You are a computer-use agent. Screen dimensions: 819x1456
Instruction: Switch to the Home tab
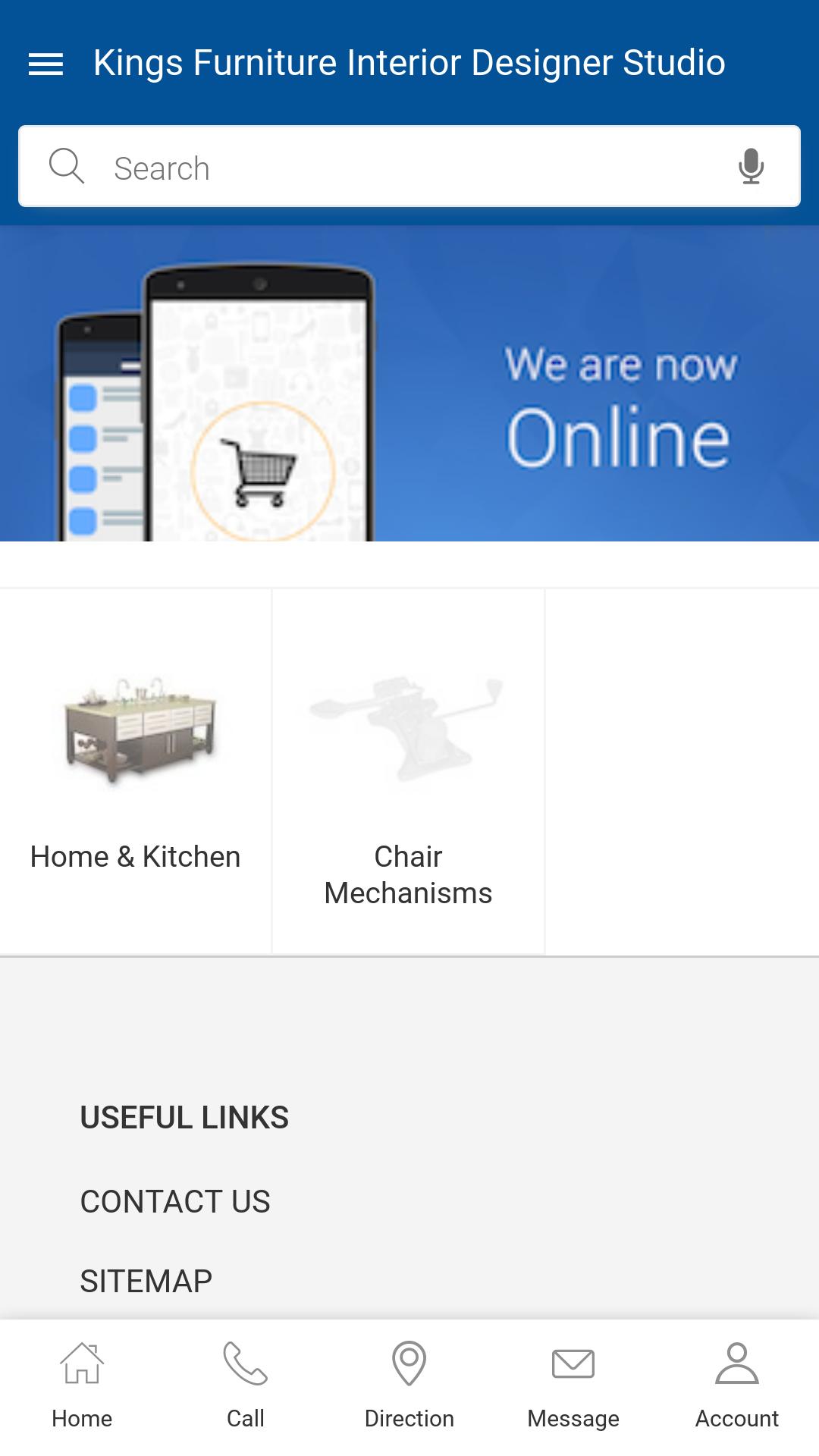tap(82, 1386)
